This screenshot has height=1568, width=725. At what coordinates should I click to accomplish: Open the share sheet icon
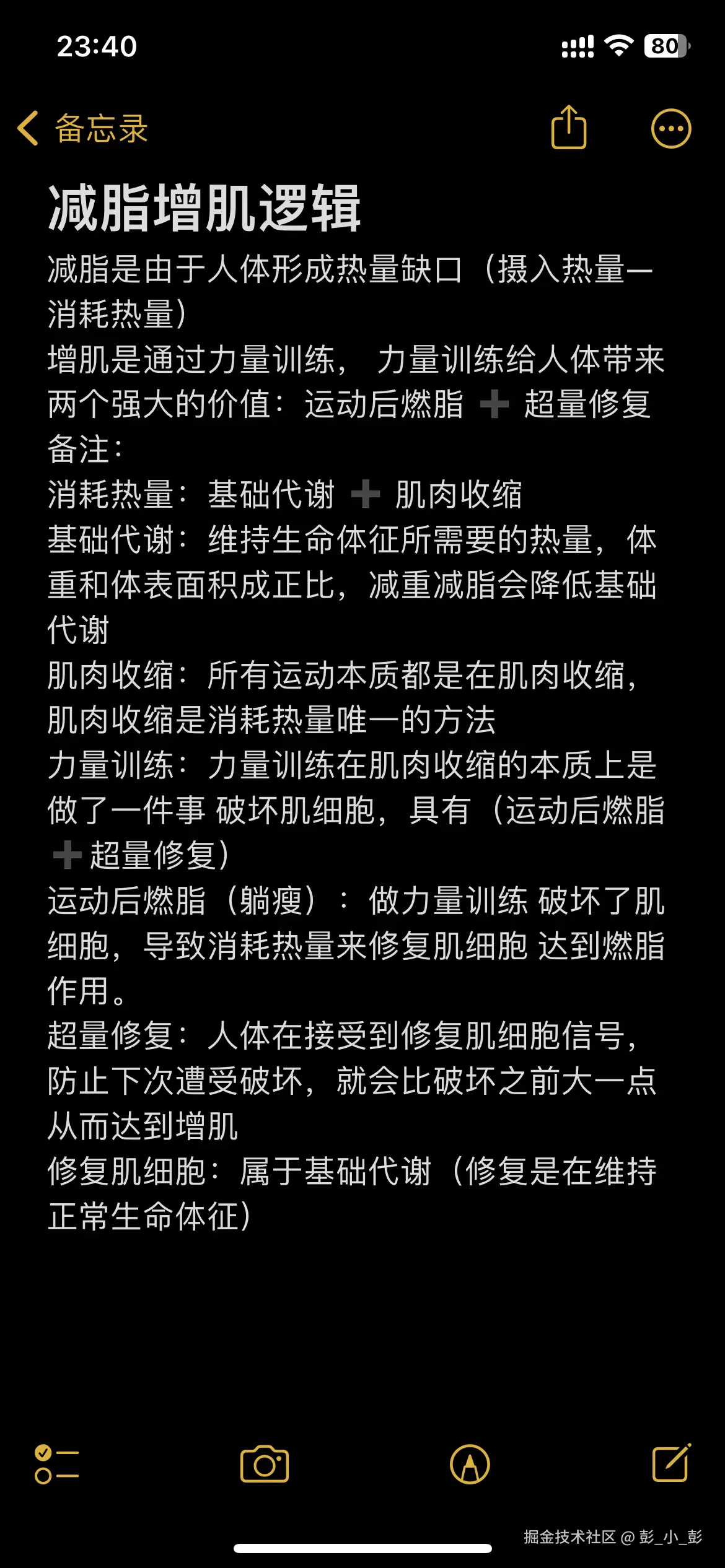569,127
